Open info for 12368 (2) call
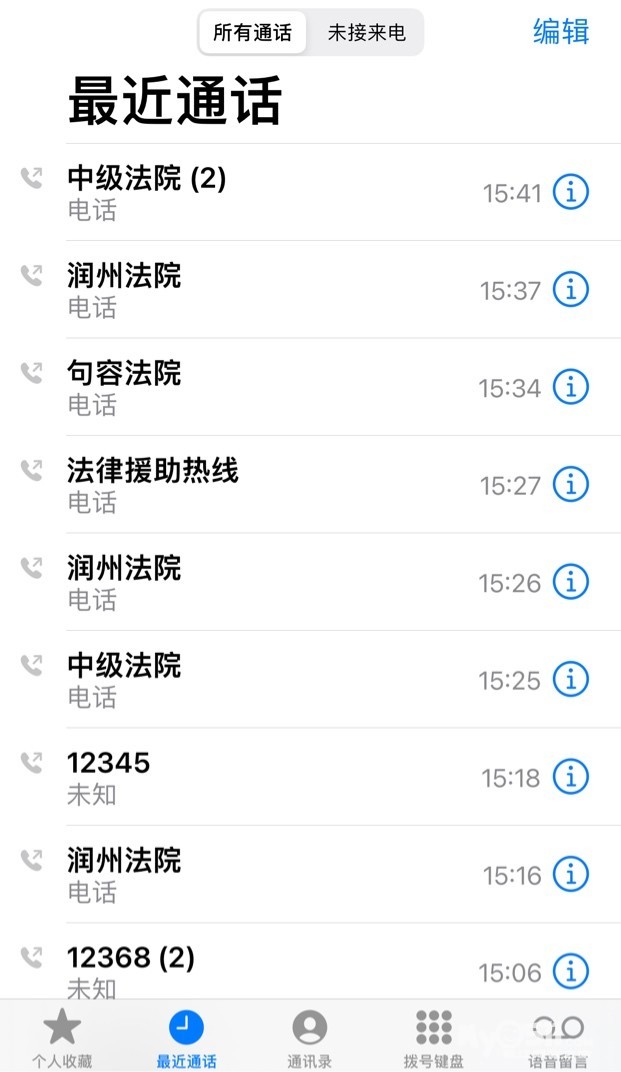The image size is (621, 1072). [570, 972]
